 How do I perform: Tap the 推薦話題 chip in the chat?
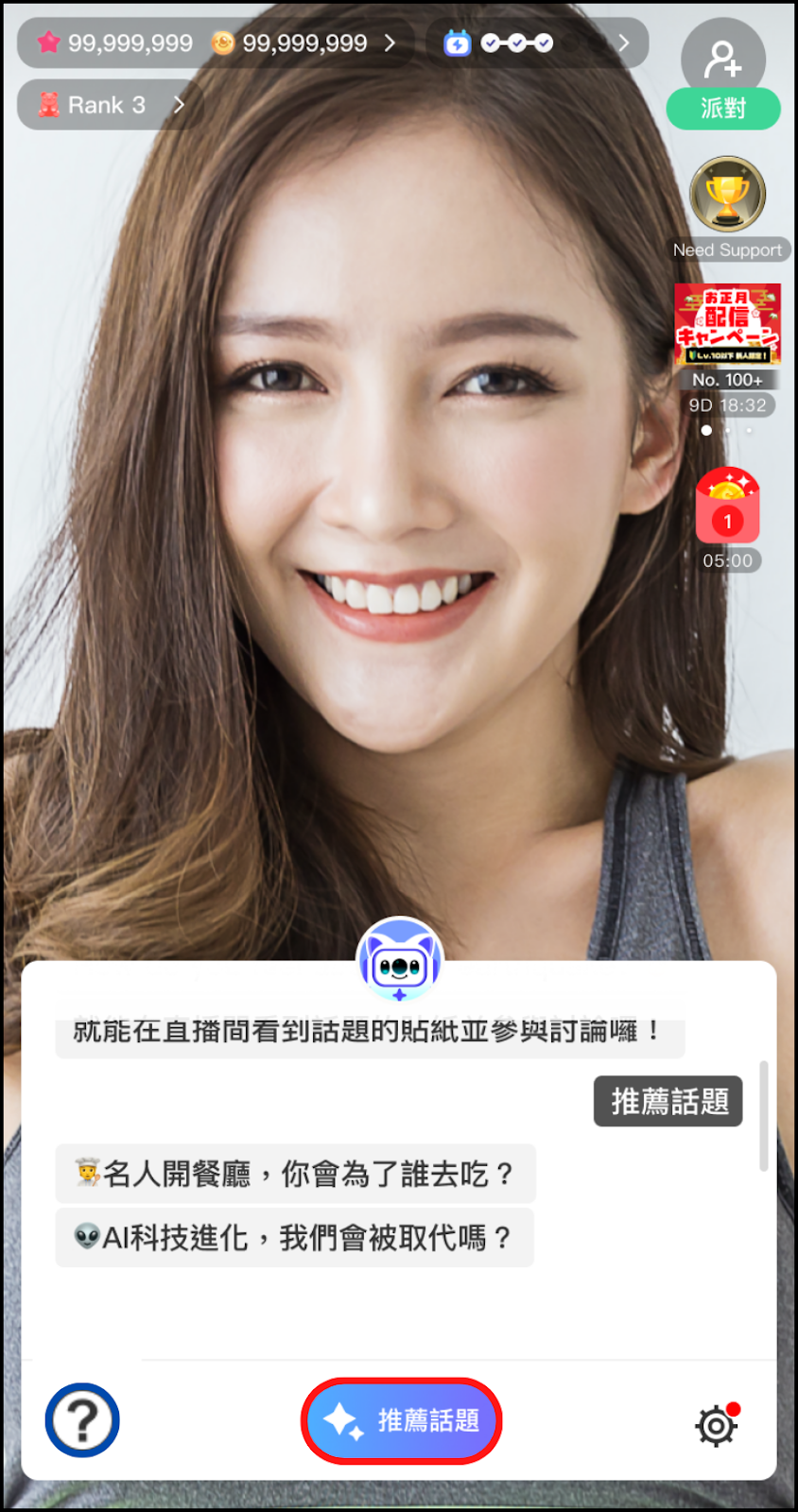[668, 1101]
